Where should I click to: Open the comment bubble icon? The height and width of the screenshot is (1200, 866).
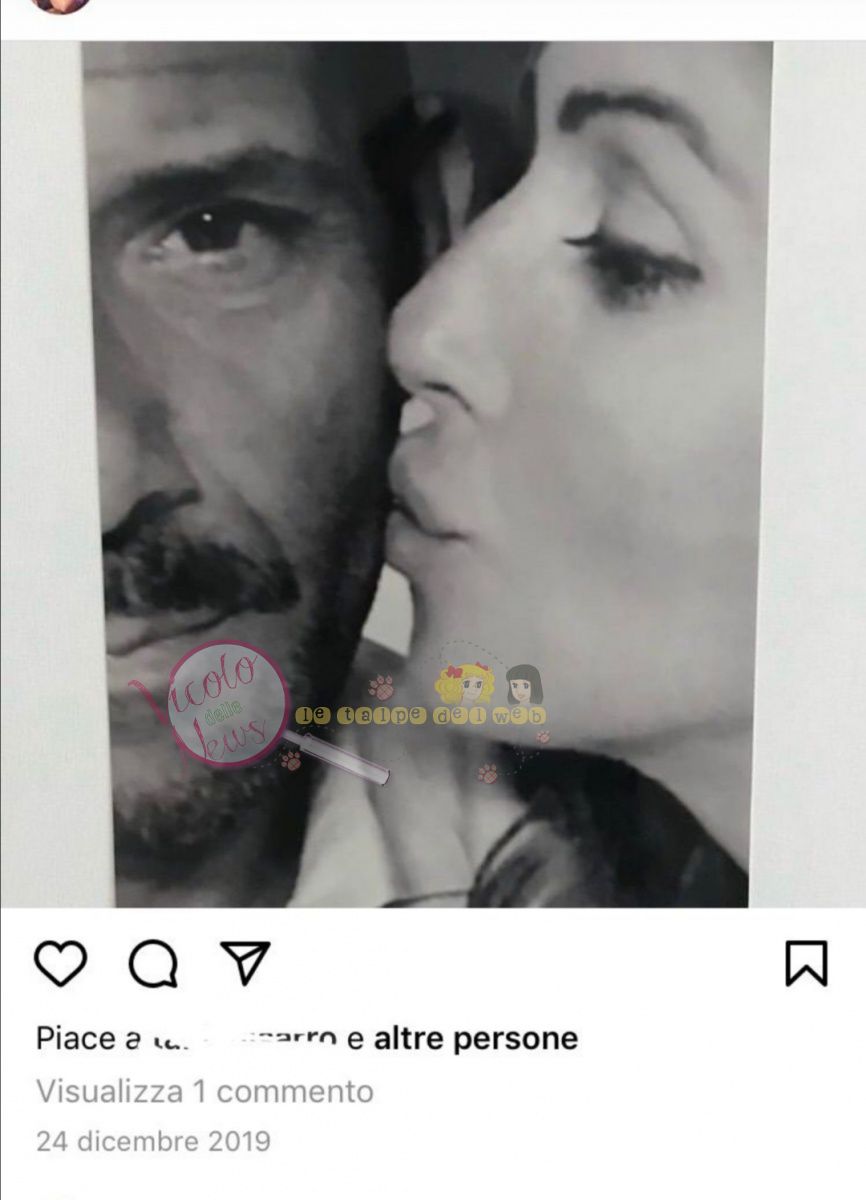tap(153, 965)
